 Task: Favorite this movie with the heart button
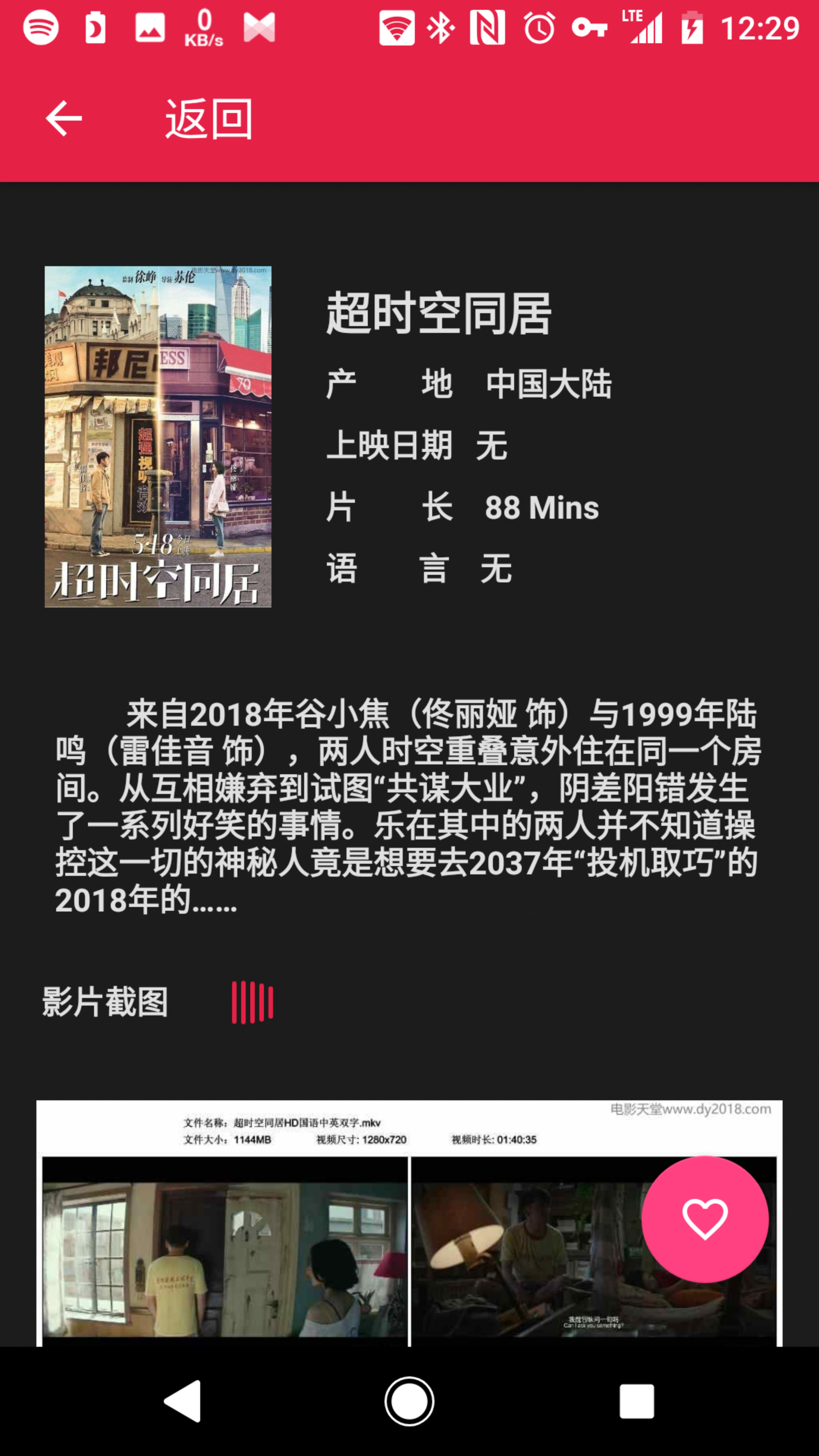[x=704, y=1219]
